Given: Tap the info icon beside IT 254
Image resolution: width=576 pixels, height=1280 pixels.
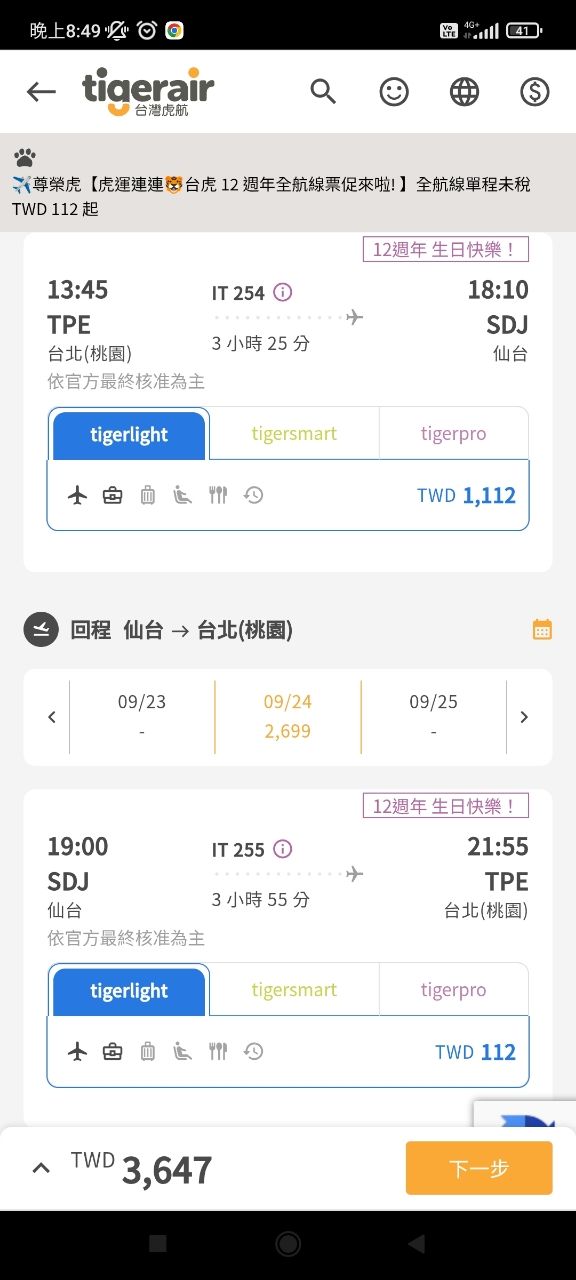Looking at the screenshot, I should (283, 292).
